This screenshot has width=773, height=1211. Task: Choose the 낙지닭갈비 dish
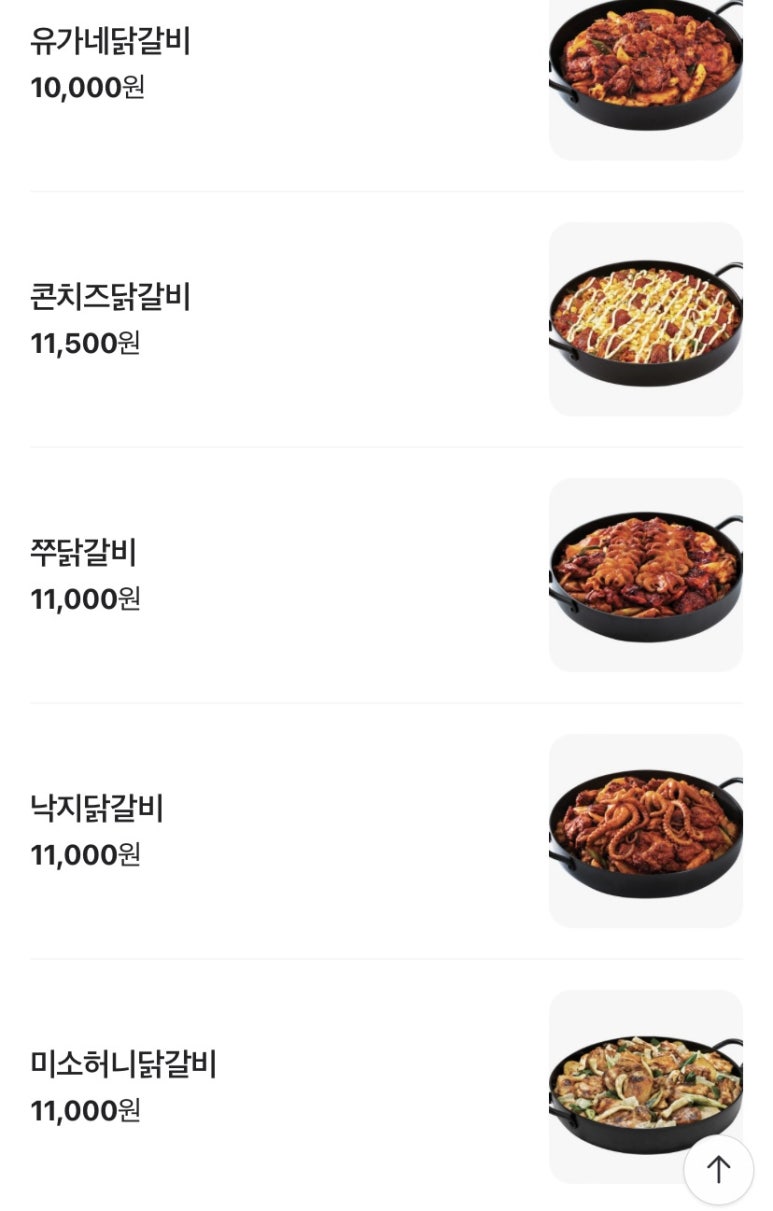tap(97, 809)
